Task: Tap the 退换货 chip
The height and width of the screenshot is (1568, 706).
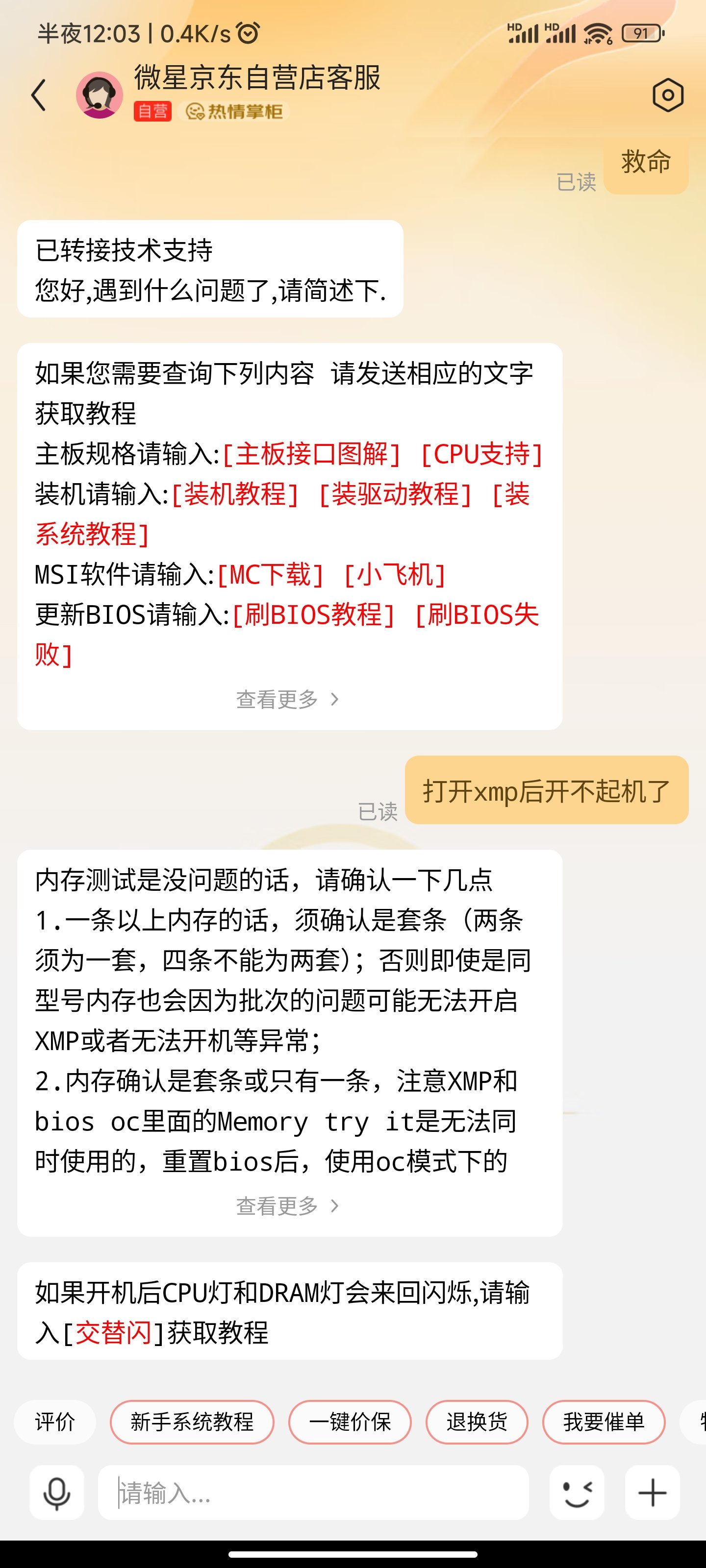Action: (477, 1422)
